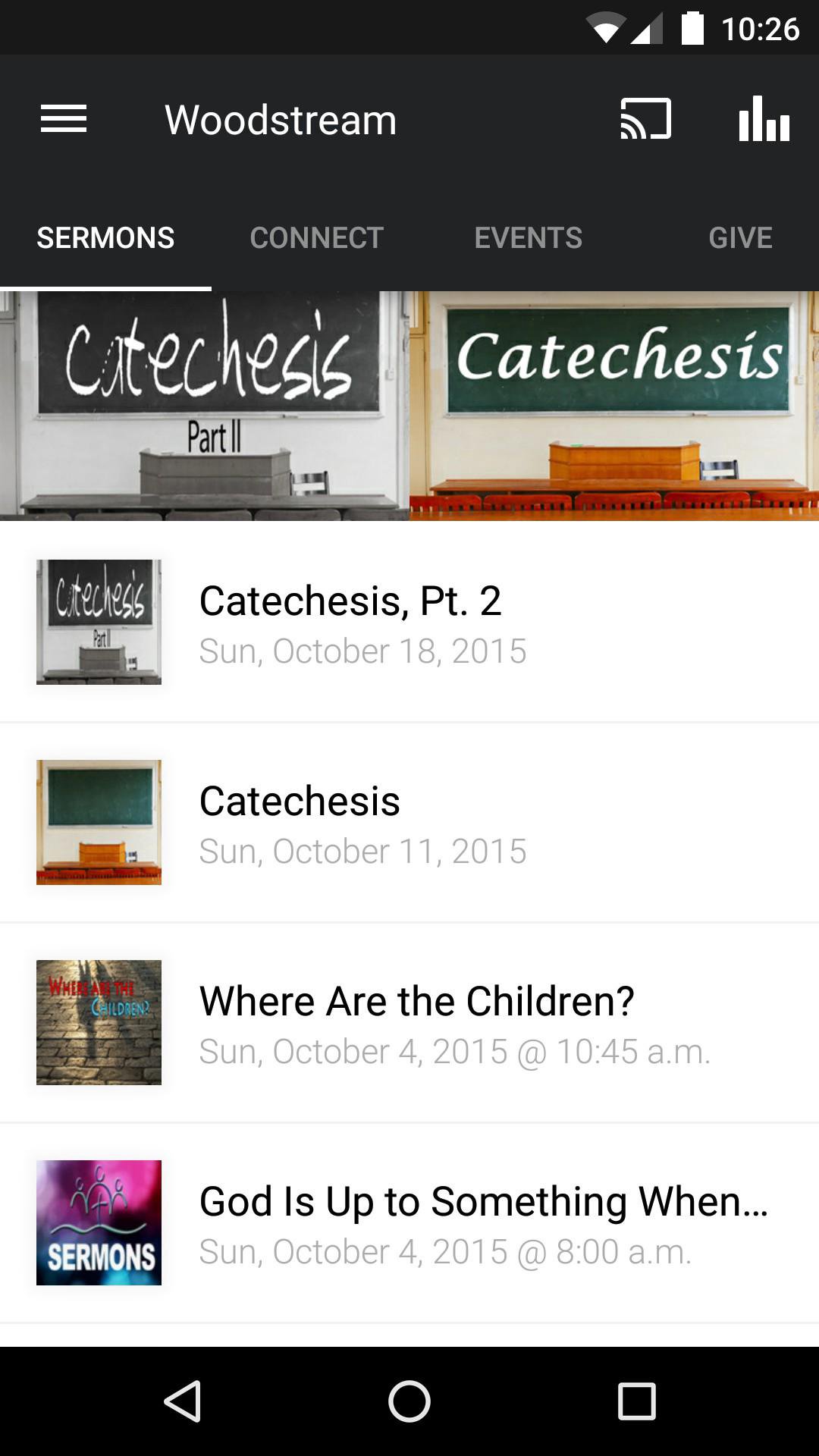
Task: Open the navigation drawer menu
Action: click(x=64, y=119)
